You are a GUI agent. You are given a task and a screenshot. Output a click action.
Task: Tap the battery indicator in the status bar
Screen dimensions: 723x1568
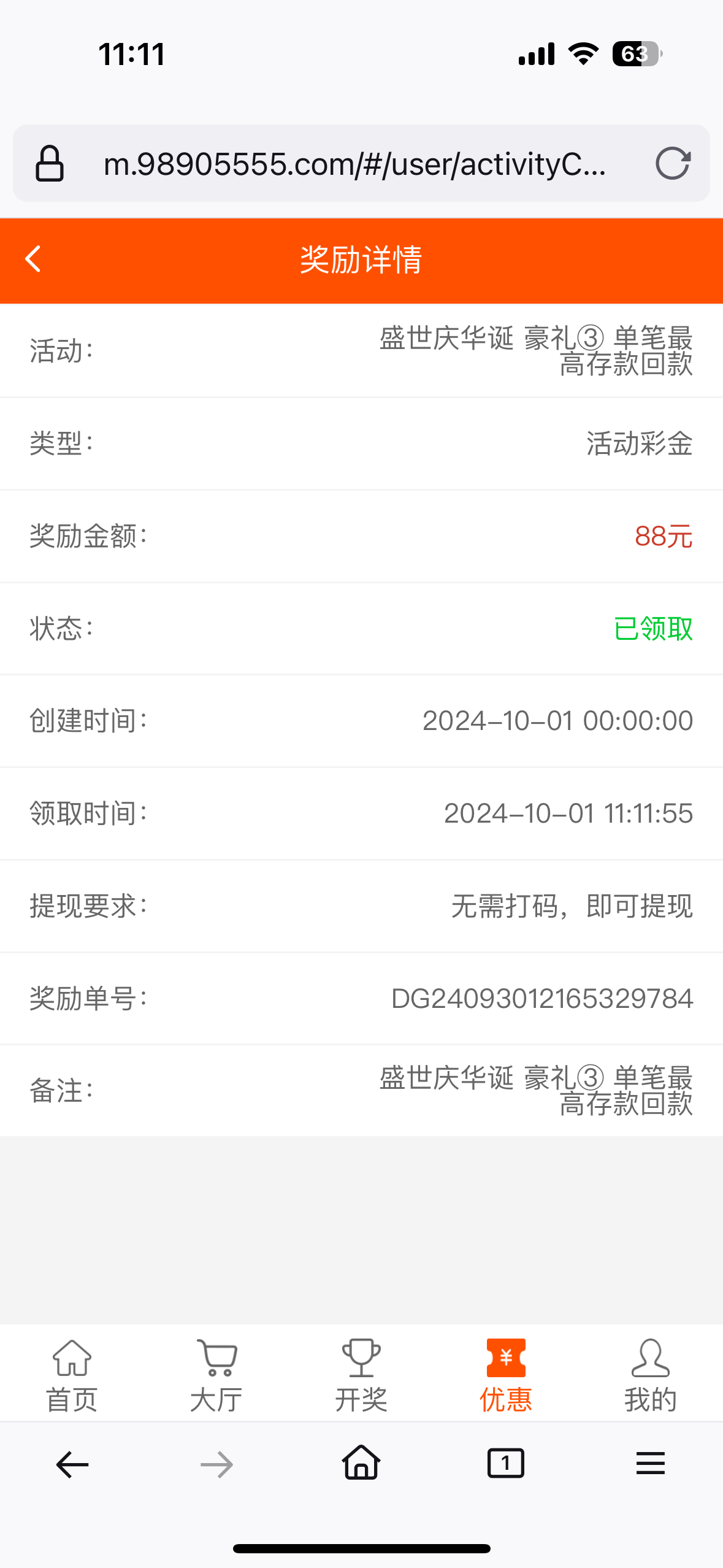tap(635, 55)
